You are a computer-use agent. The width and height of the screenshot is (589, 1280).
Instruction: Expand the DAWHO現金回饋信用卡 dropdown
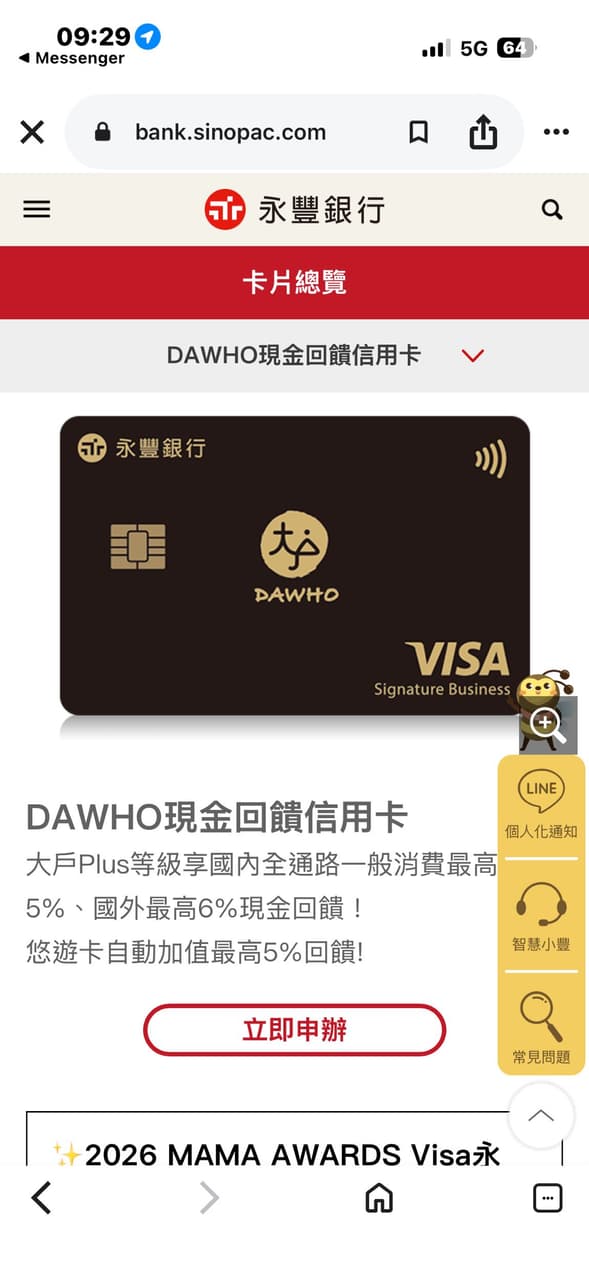pos(294,355)
